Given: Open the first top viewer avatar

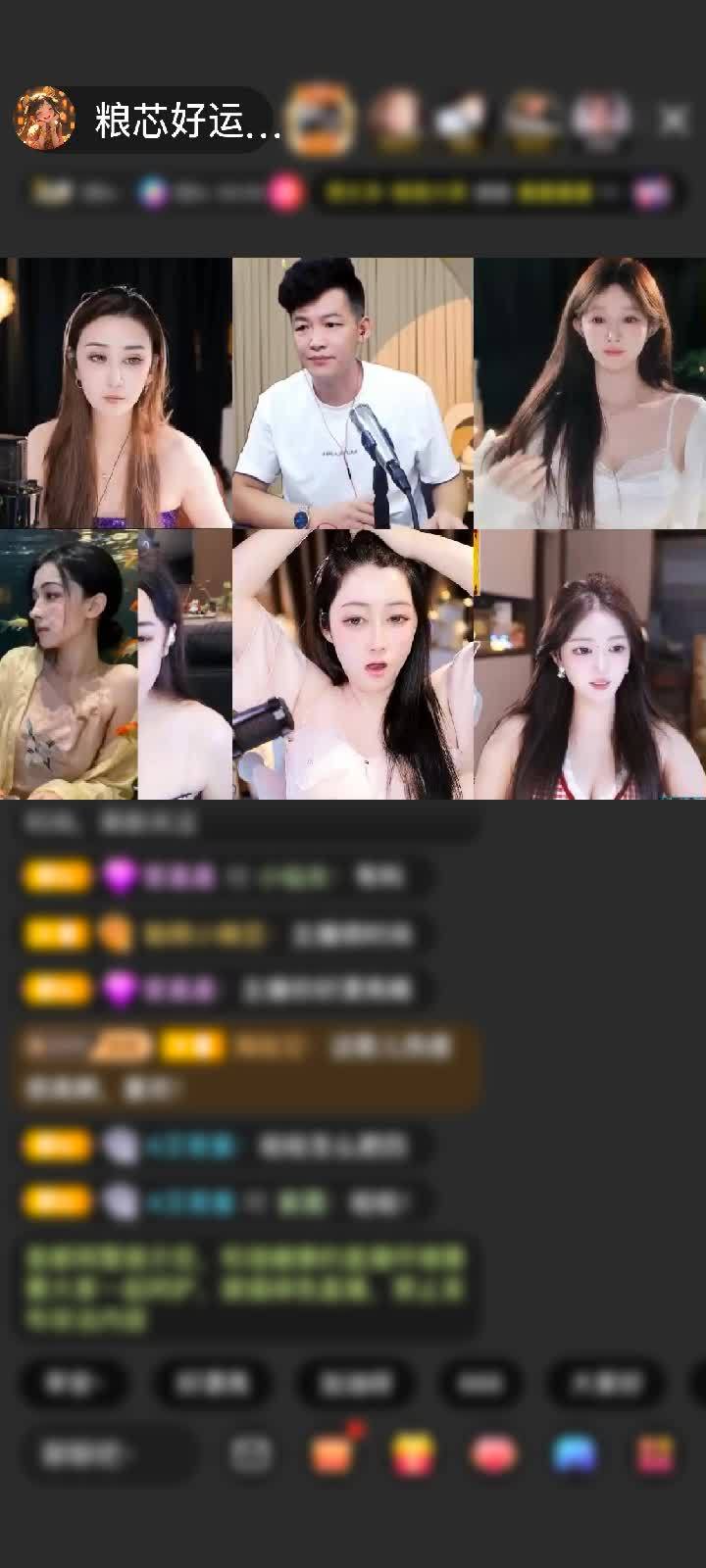Looking at the screenshot, I should coord(319,119).
